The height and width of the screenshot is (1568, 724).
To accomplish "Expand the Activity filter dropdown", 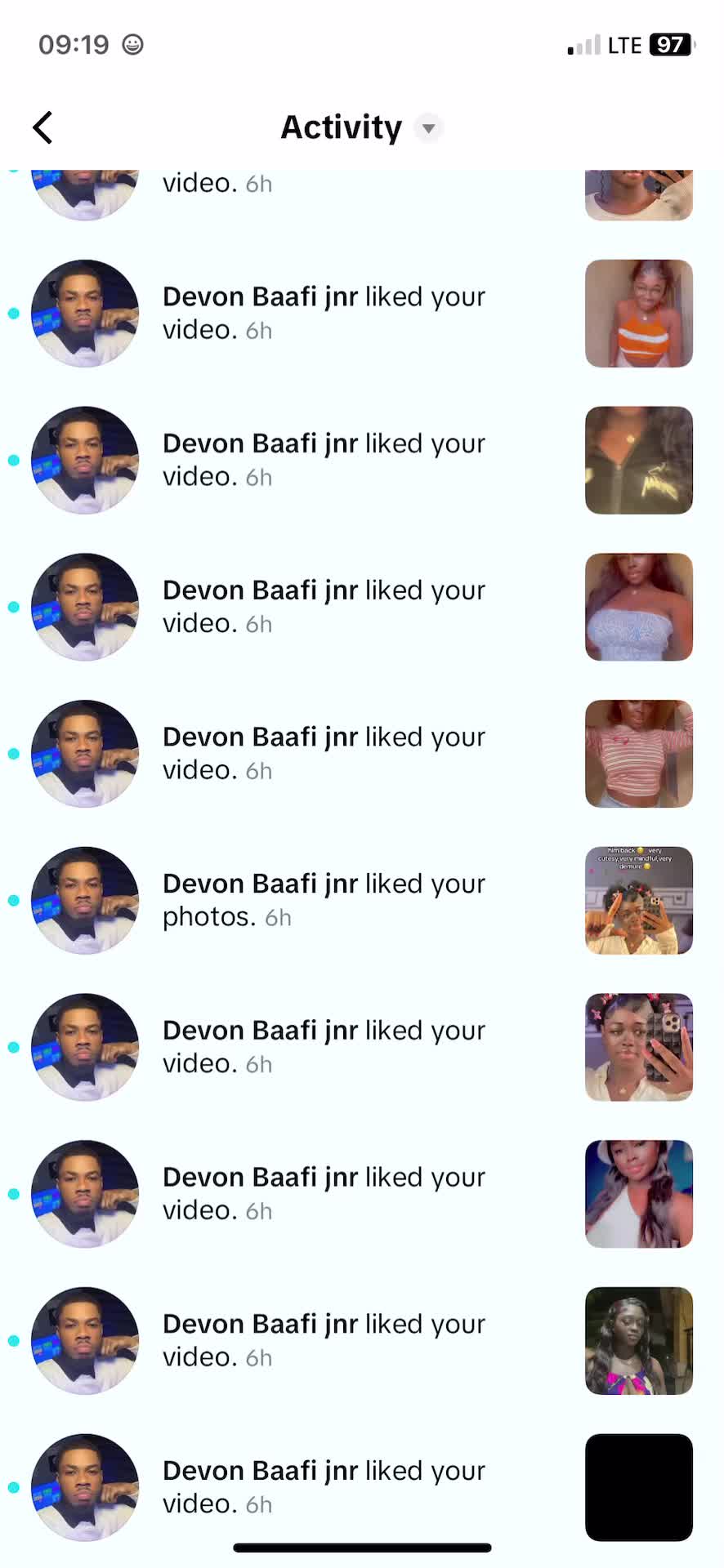I will click(x=428, y=128).
